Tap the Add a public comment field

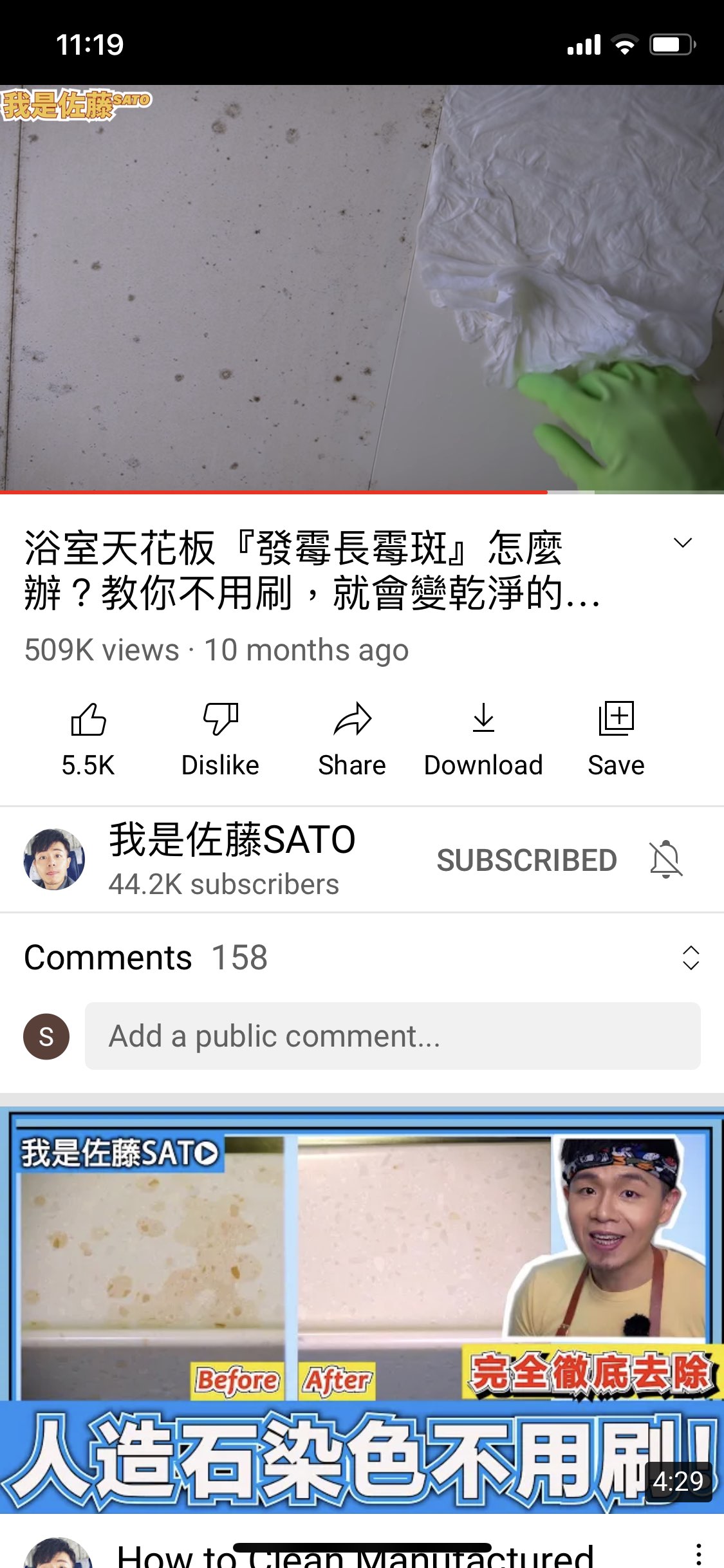pyautogui.click(x=393, y=1036)
